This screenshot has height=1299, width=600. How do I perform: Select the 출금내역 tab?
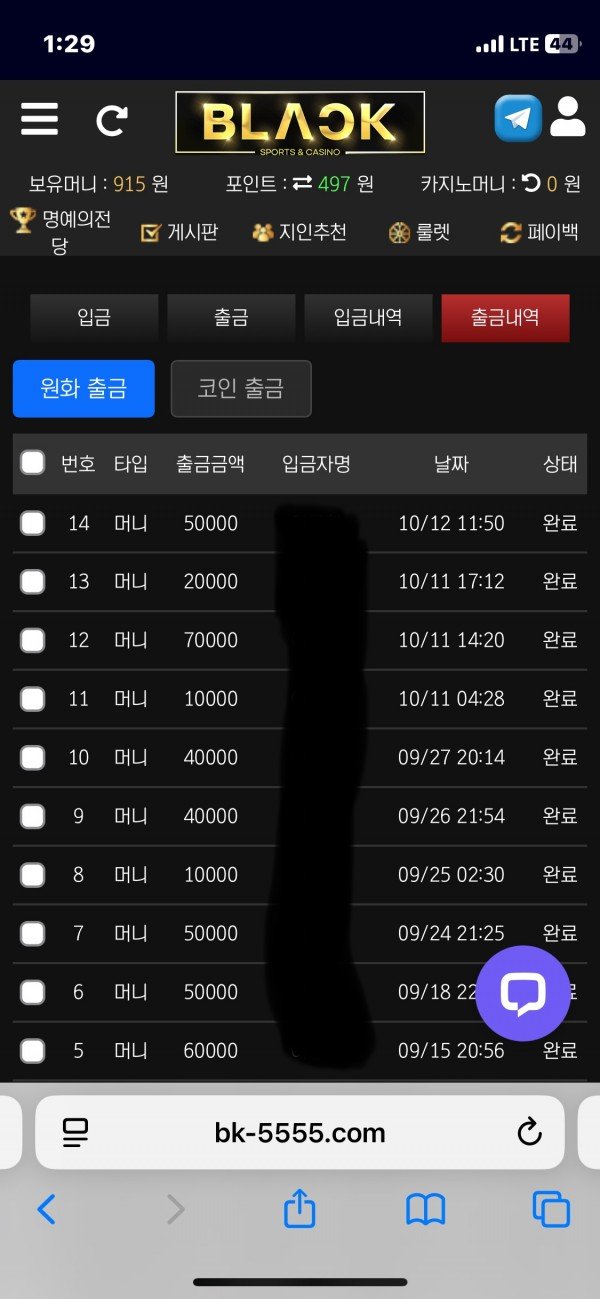pyautogui.click(x=505, y=318)
